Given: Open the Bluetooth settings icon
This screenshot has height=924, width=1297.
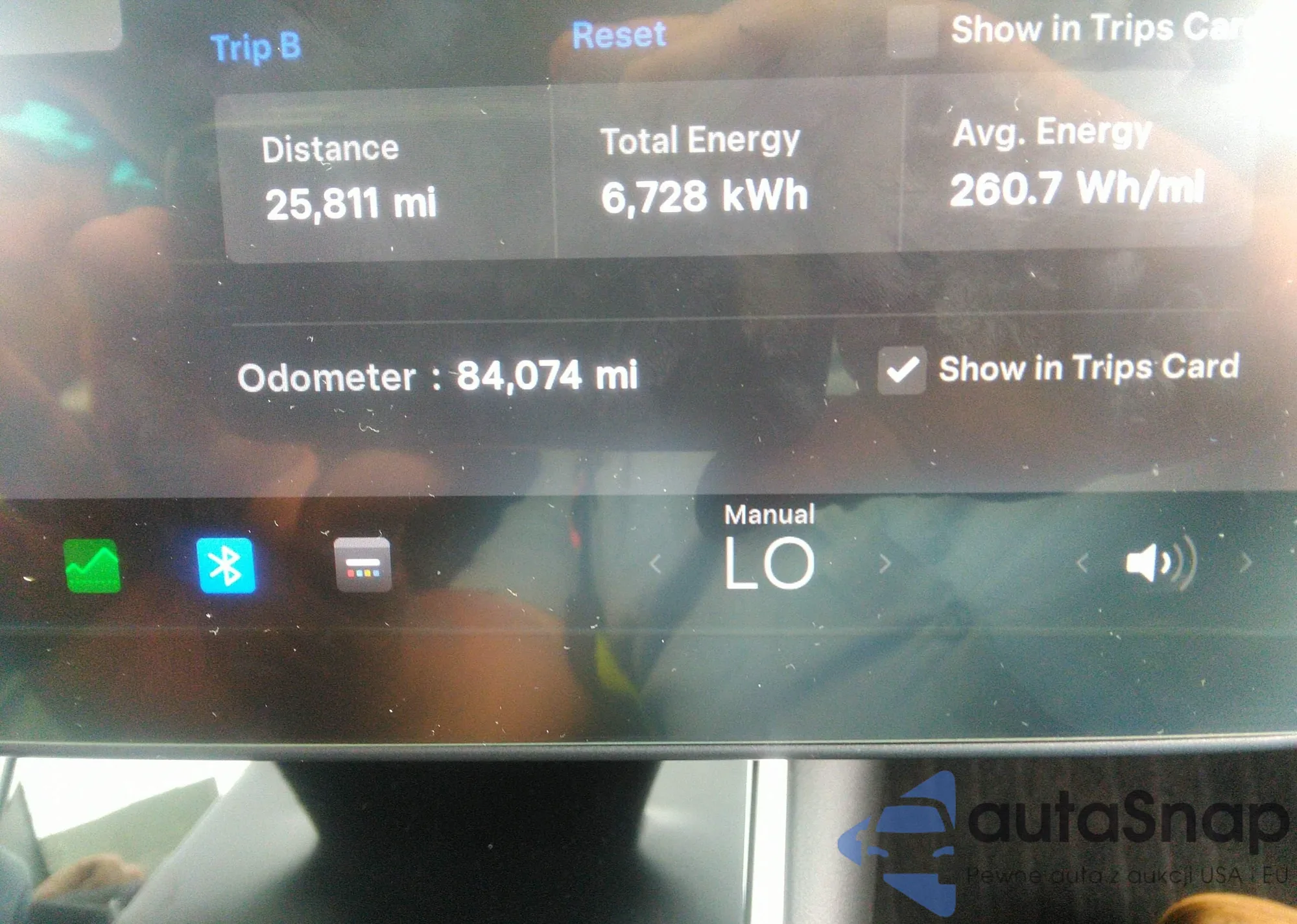Looking at the screenshot, I should pyautogui.click(x=226, y=565).
